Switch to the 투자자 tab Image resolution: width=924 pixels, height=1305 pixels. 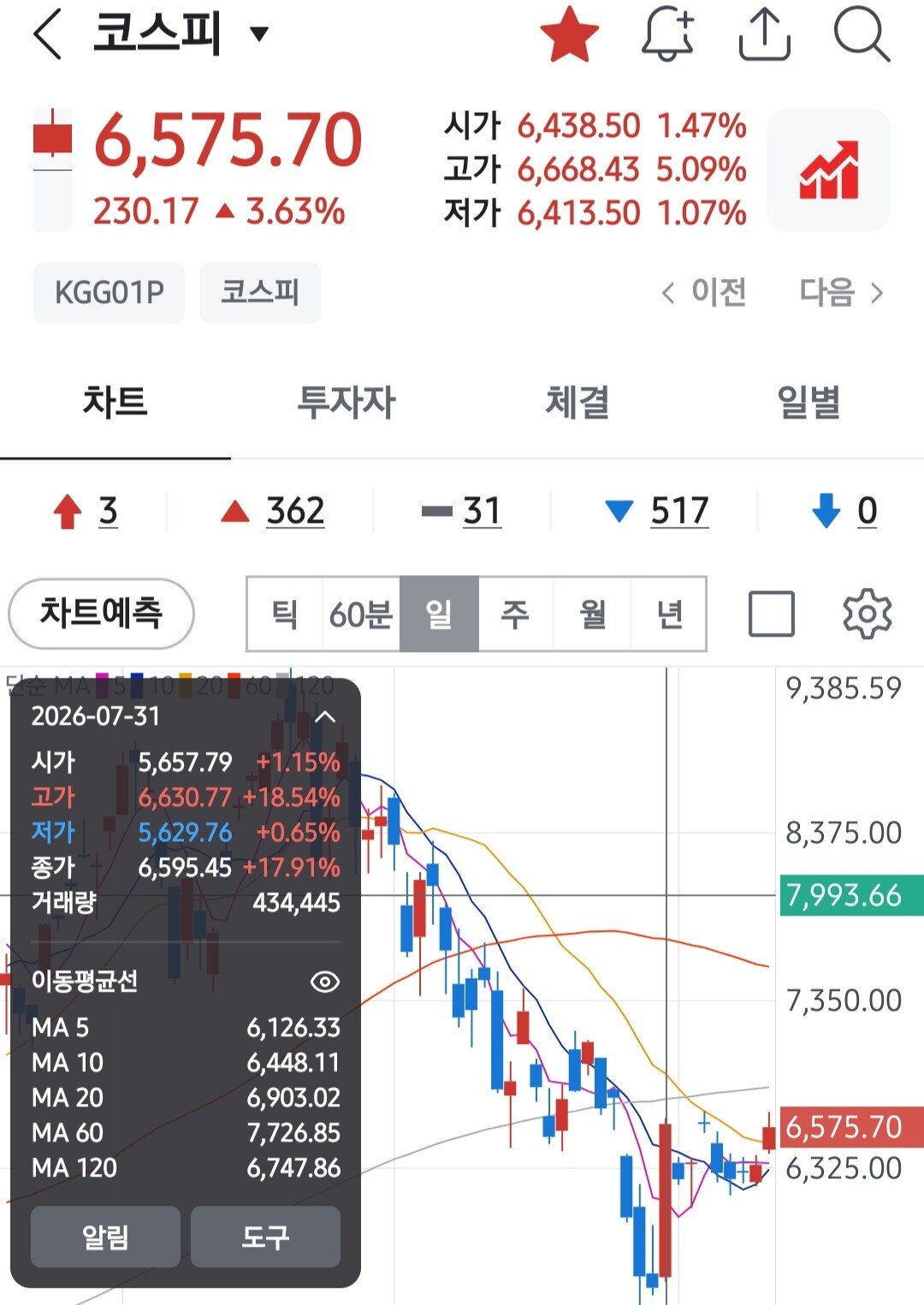[x=346, y=402]
